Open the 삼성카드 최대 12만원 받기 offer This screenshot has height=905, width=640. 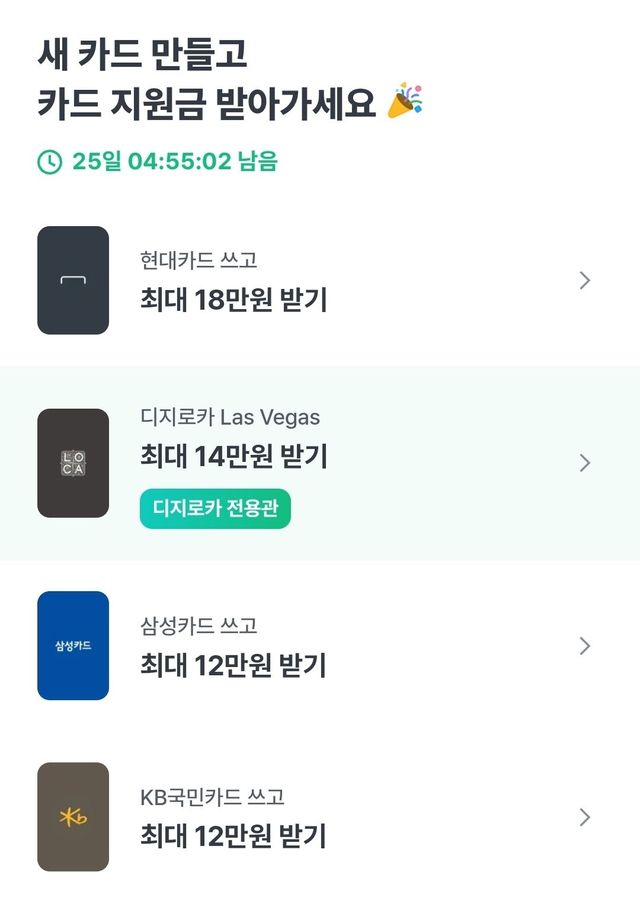coord(320,646)
